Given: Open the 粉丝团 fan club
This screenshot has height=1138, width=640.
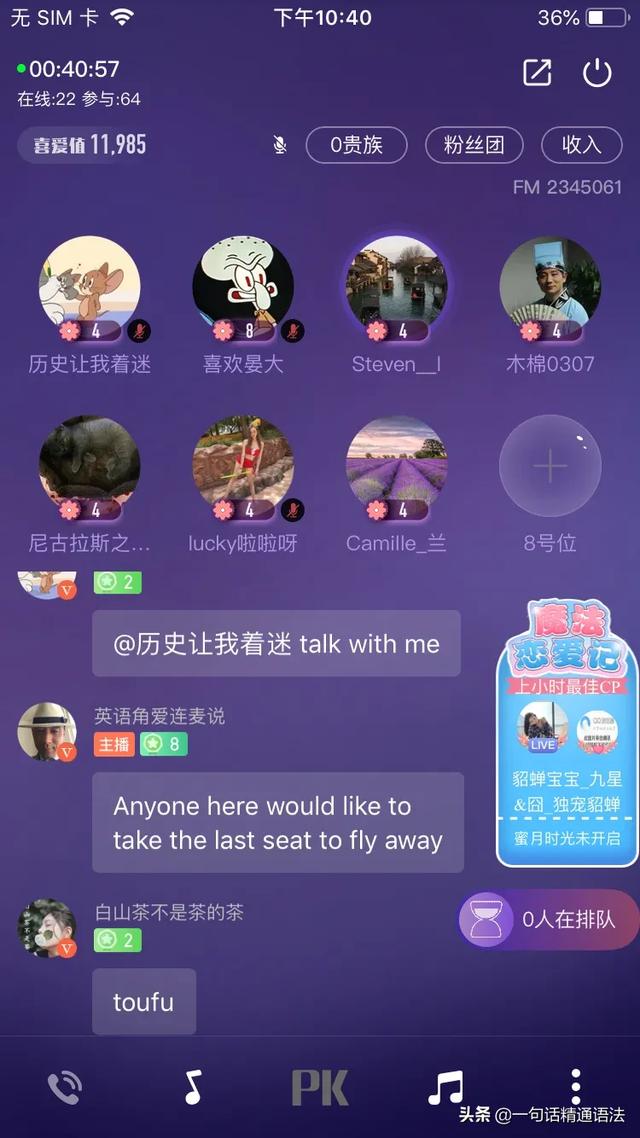Looking at the screenshot, I should coord(474,145).
